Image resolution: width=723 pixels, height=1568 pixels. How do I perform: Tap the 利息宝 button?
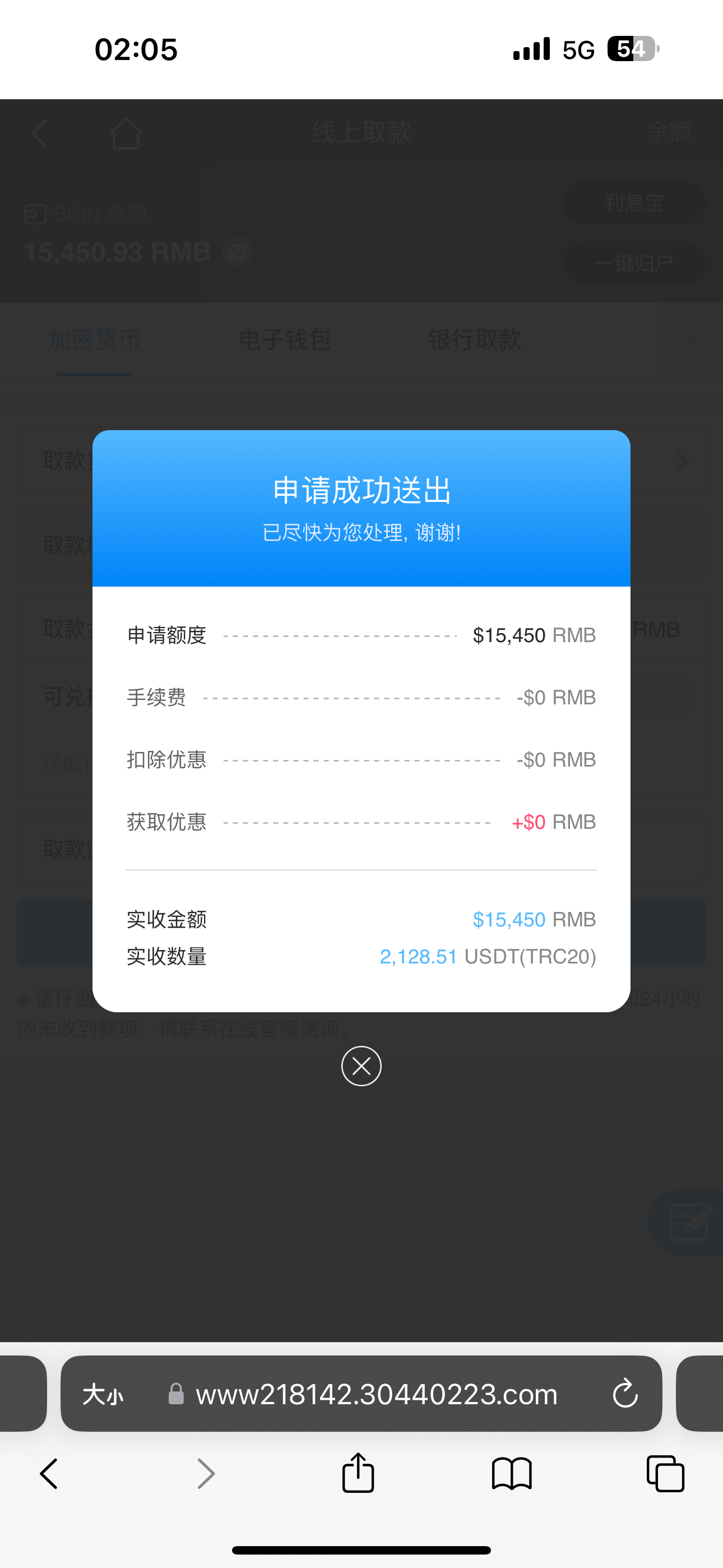634,202
